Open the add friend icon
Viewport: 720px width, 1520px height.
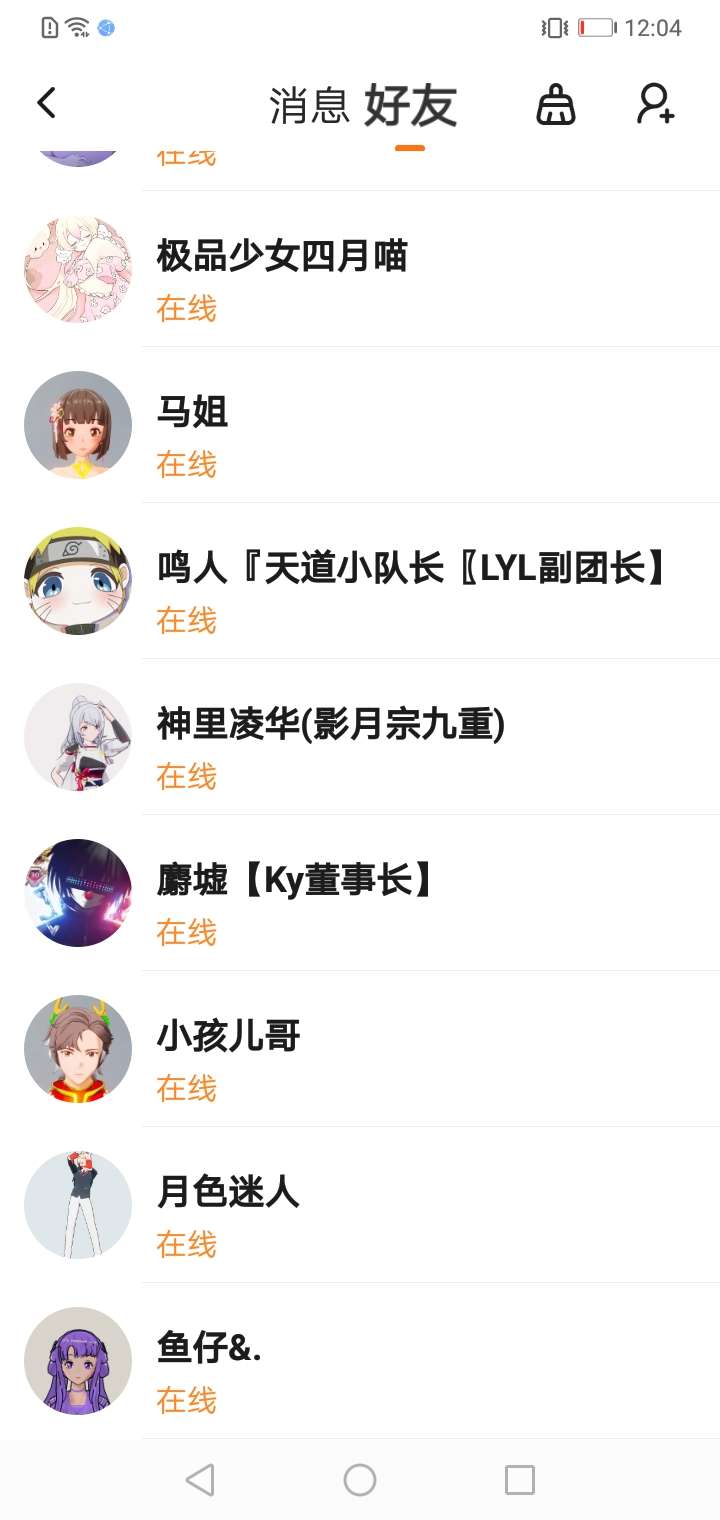(656, 104)
